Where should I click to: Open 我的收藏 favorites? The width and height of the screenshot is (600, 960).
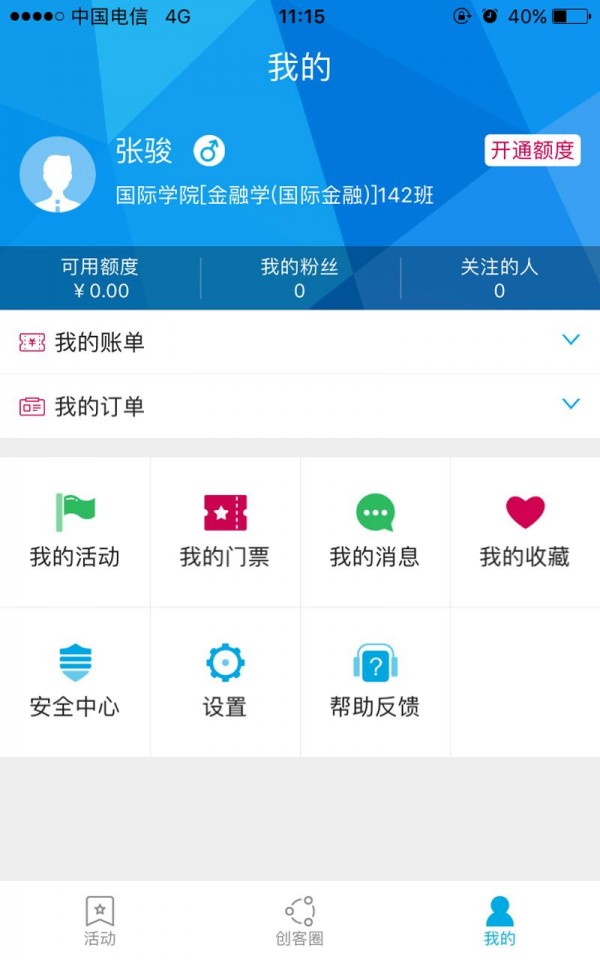tap(525, 532)
